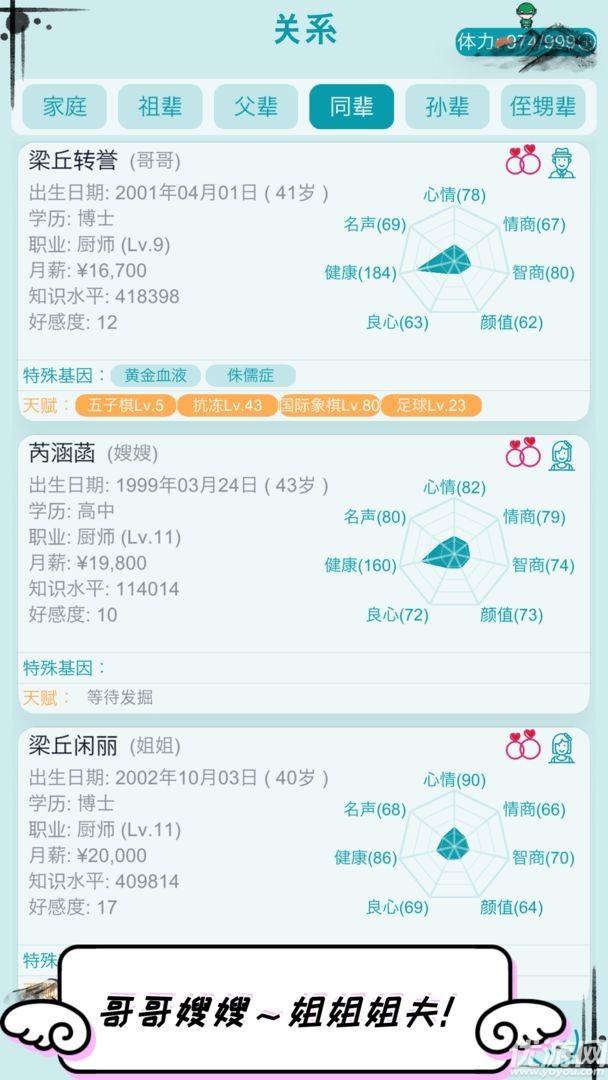This screenshot has width=608, height=1080.
Task: Open the avatar icon on 梁丘闲丽's card
Action: pyautogui.click(x=562, y=746)
